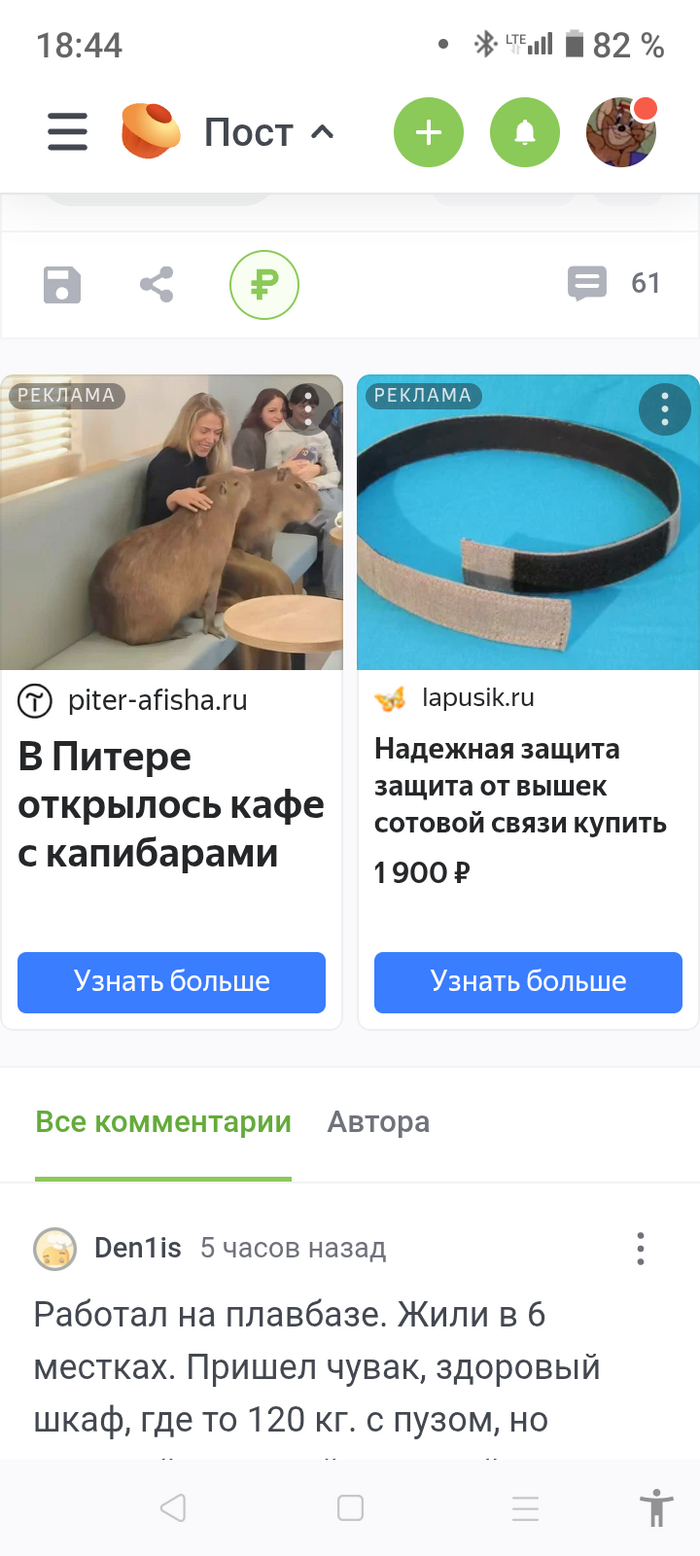Go back with the system back button
This screenshot has width=700, height=1556.
173,1508
